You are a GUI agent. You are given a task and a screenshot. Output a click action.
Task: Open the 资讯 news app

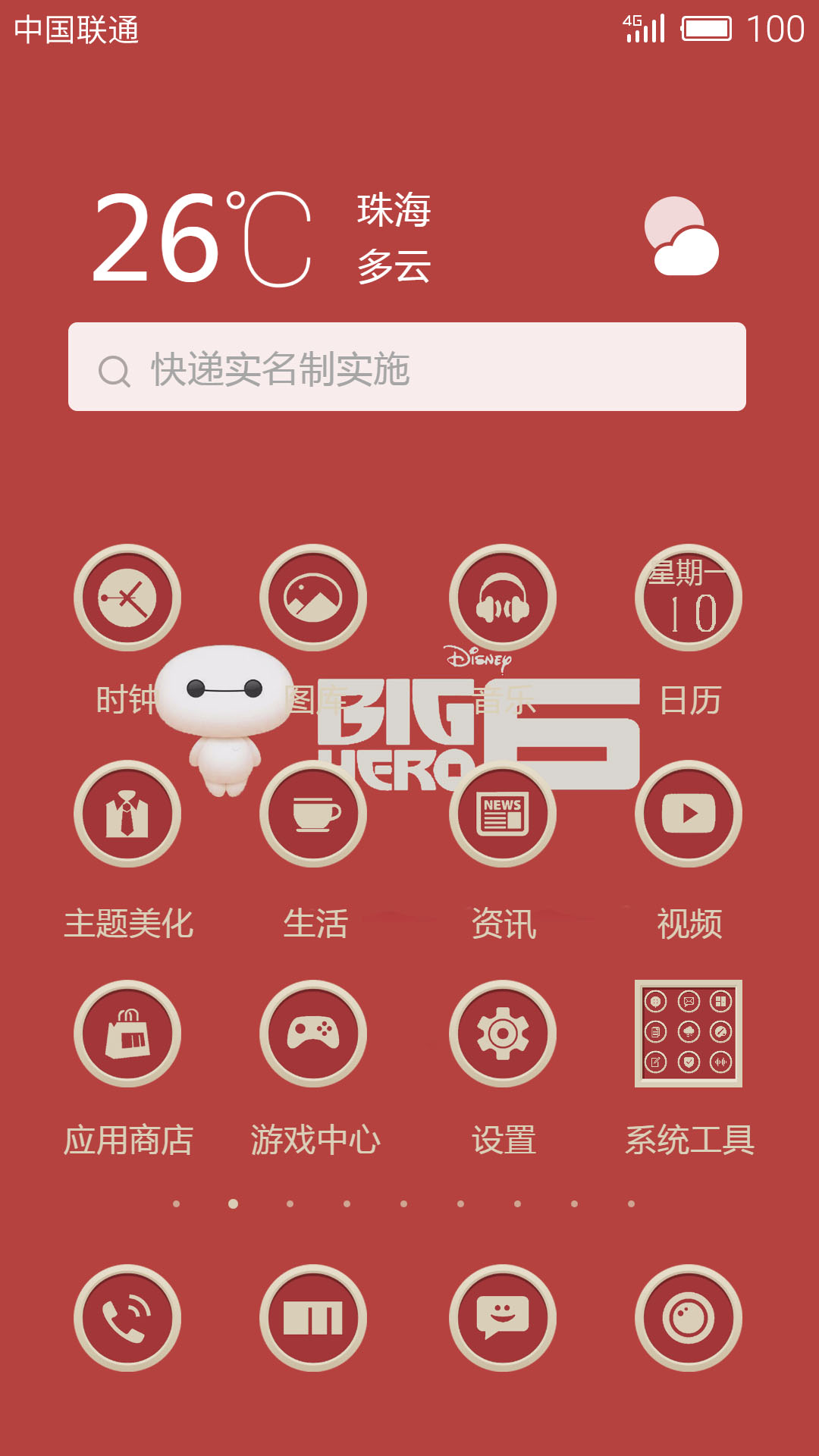tap(503, 814)
